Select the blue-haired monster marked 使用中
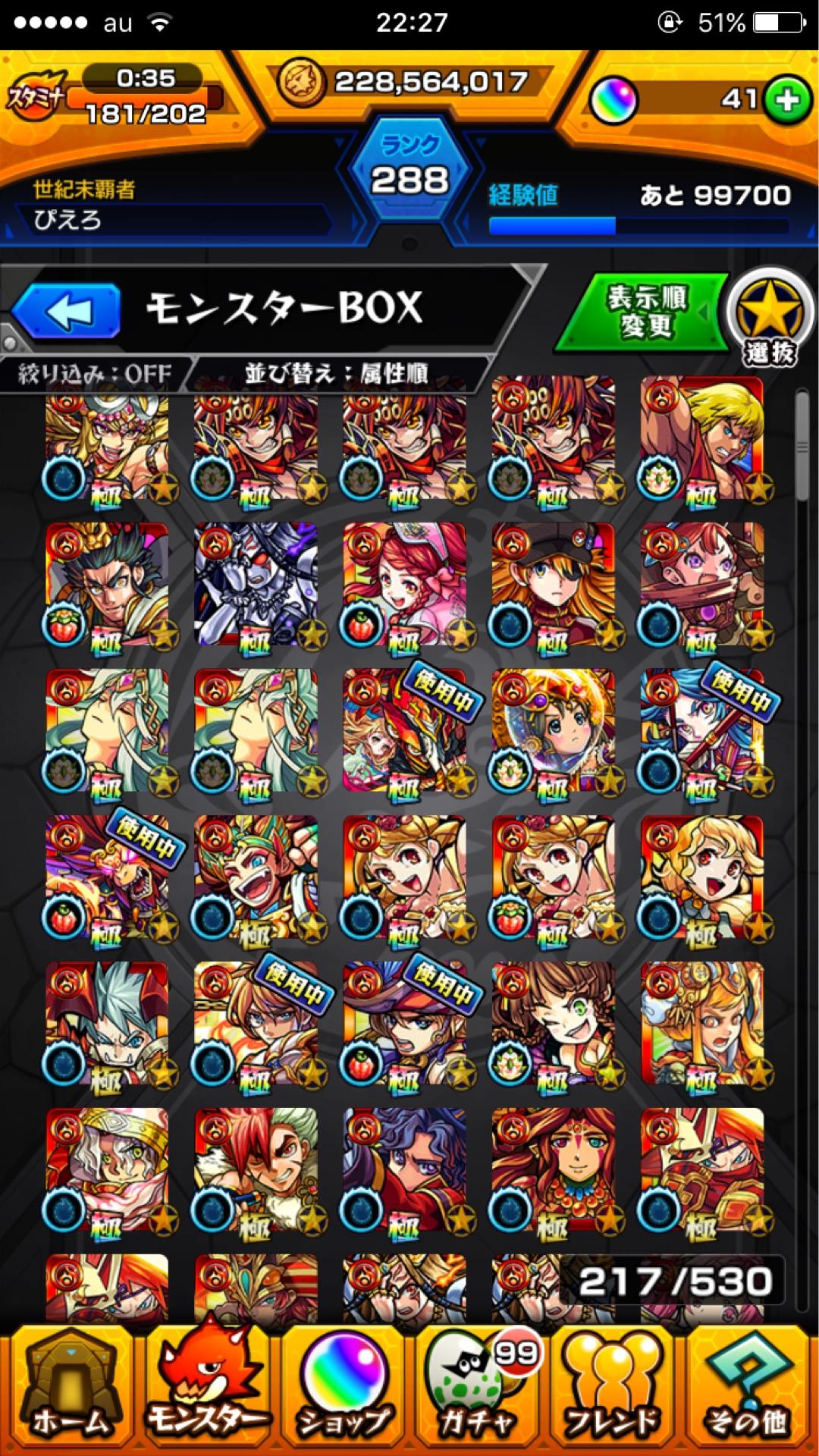This screenshot has width=819, height=1456. 701,730
